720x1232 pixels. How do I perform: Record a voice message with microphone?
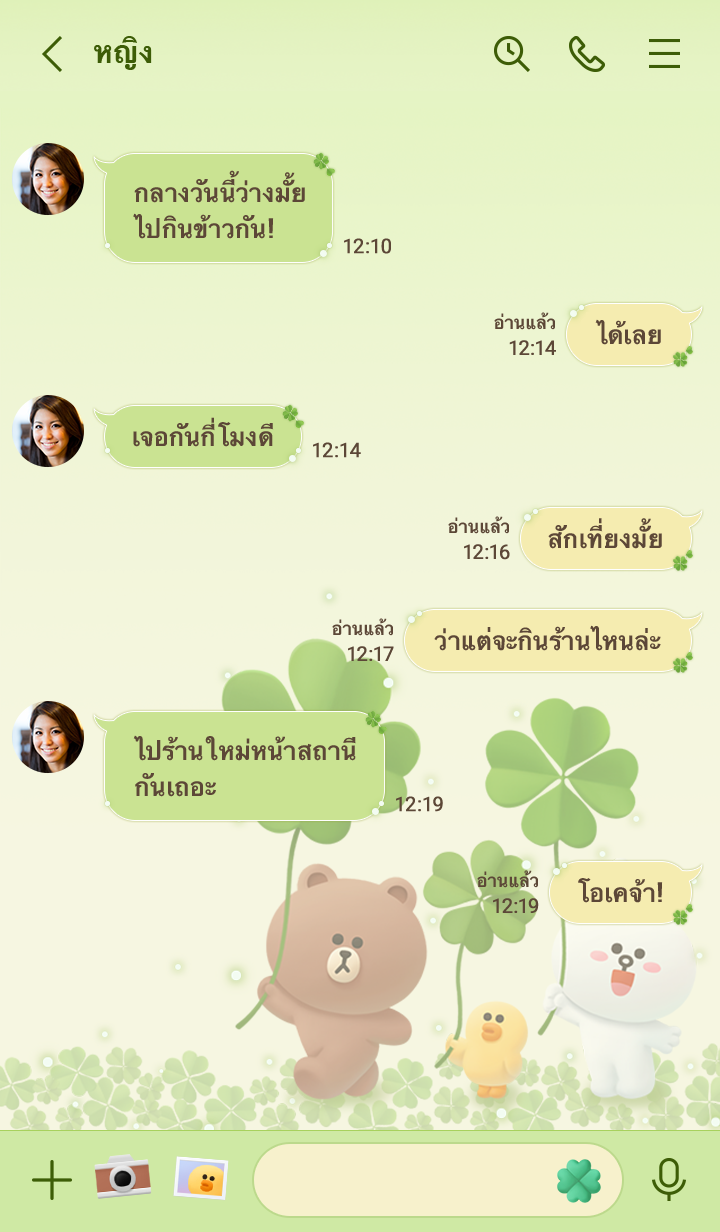(668, 1180)
